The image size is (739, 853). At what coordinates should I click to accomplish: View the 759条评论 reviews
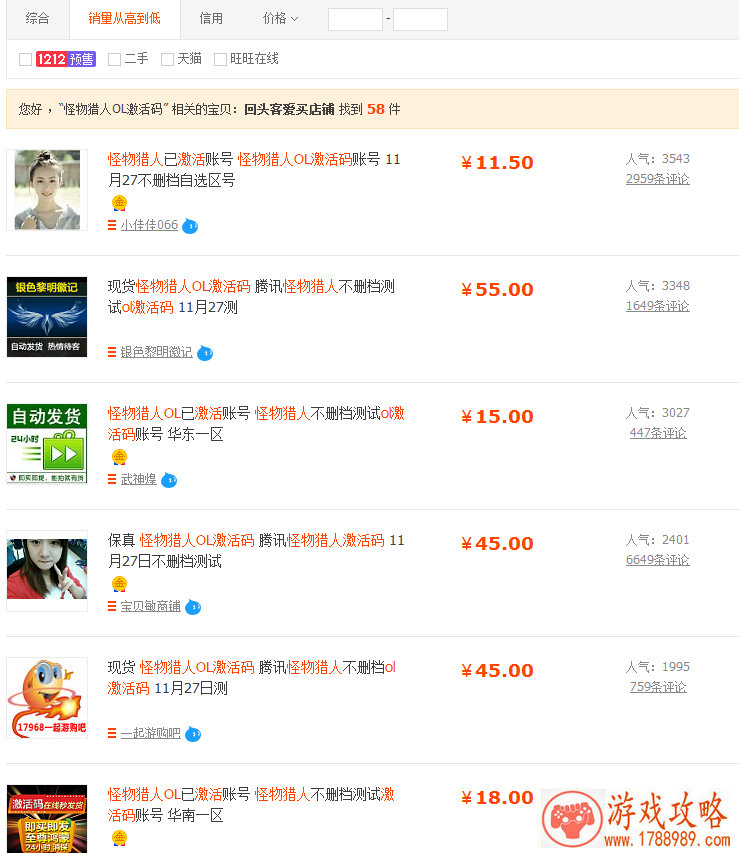(657, 688)
